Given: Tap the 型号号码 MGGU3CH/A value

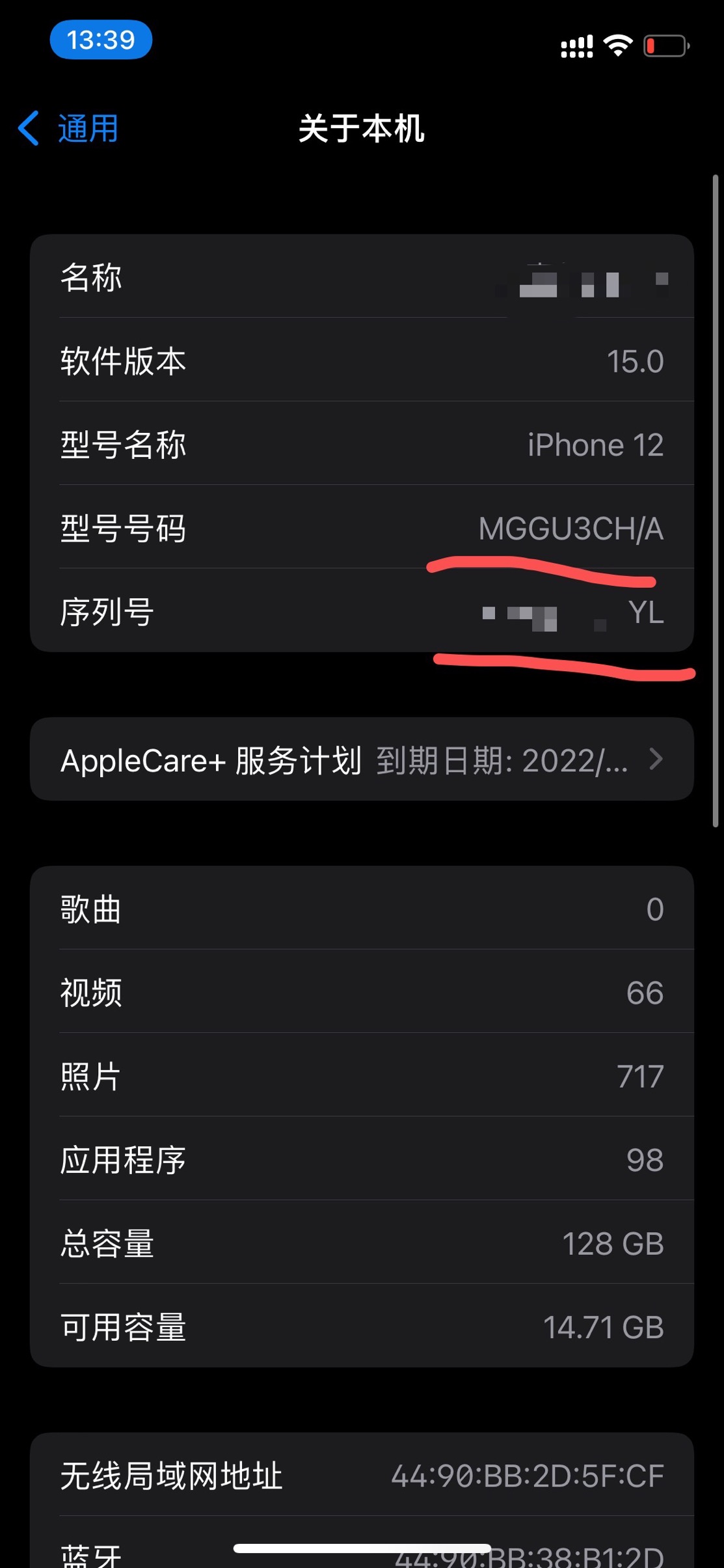Looking at the screenshot, I should [571, 529].
